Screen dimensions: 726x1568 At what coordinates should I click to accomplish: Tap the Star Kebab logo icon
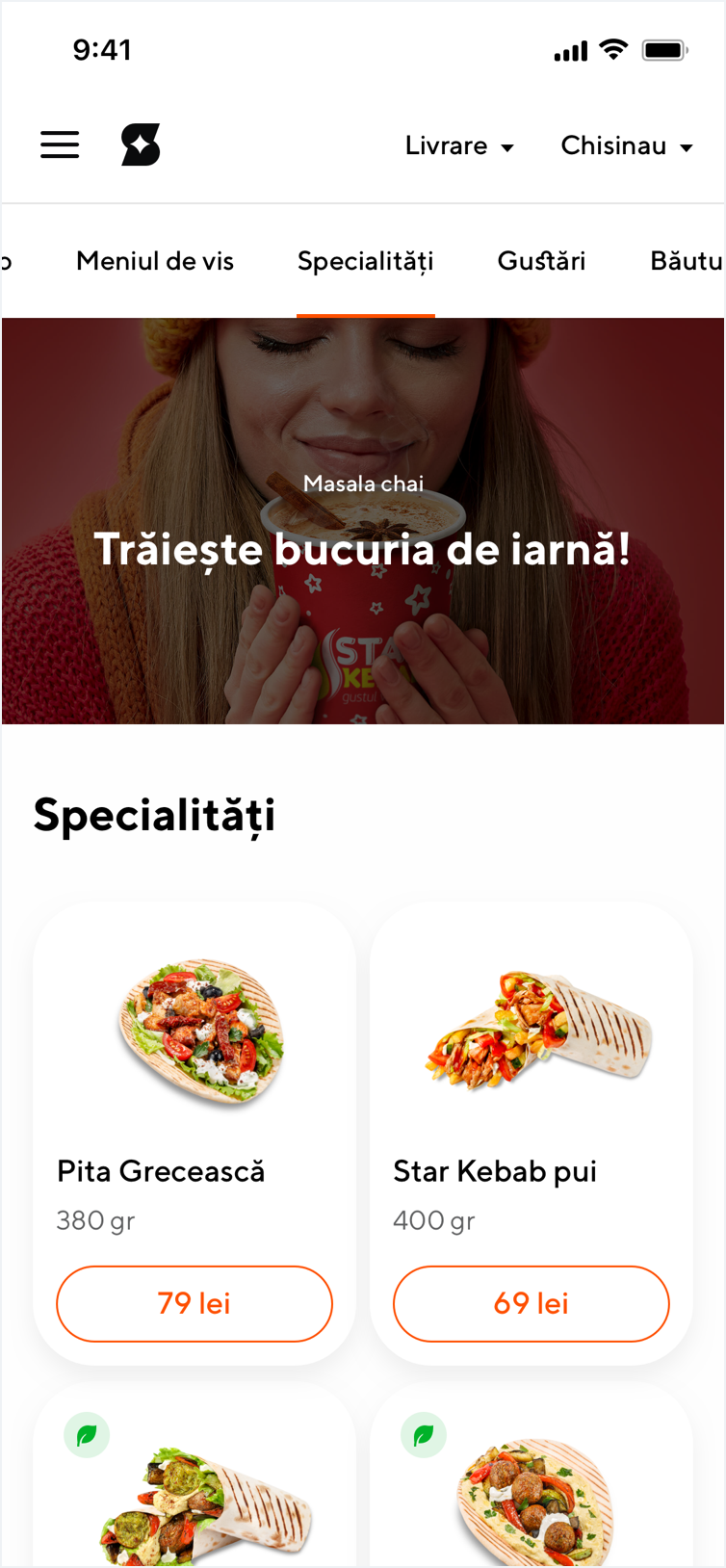[141, 145]
